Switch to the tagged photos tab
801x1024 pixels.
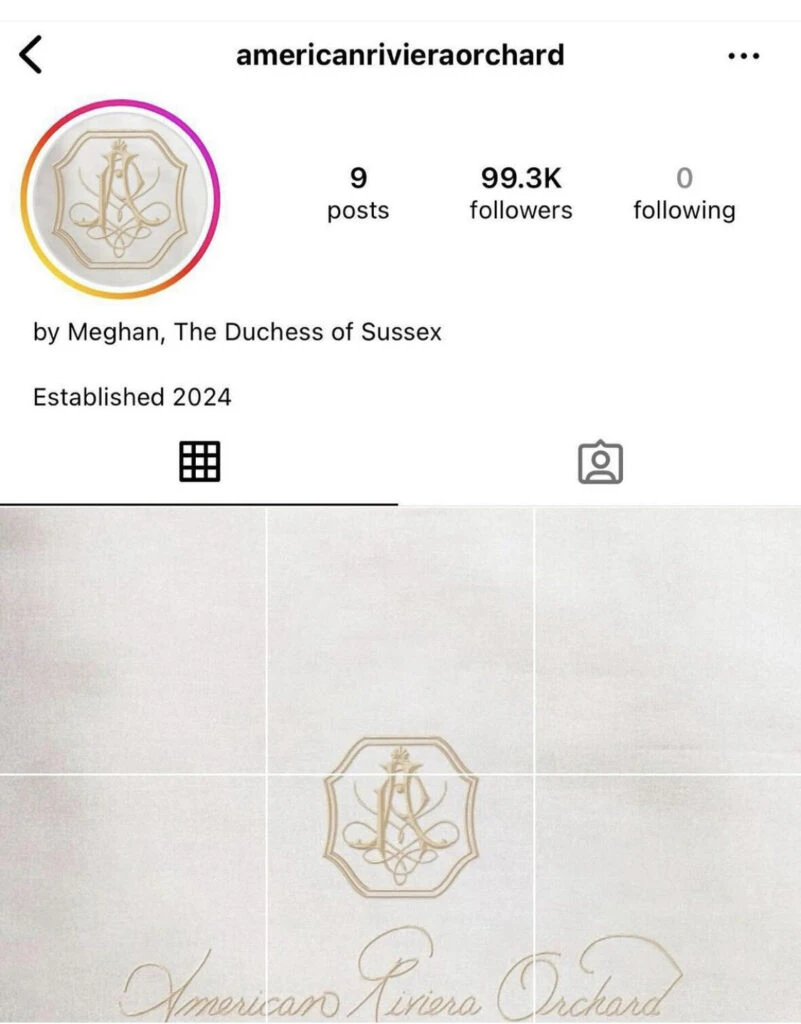click(600, 463)
